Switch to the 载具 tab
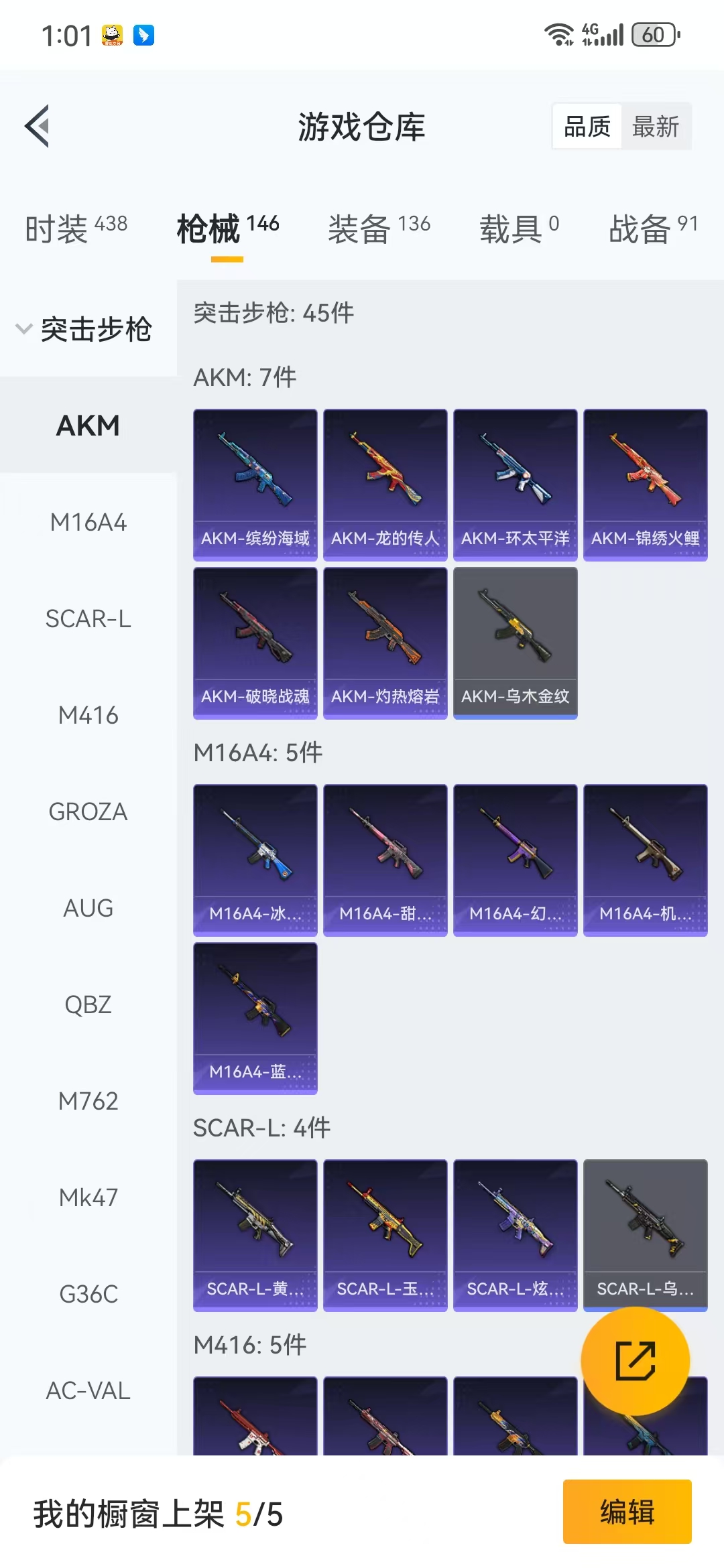 click(519, 228)
